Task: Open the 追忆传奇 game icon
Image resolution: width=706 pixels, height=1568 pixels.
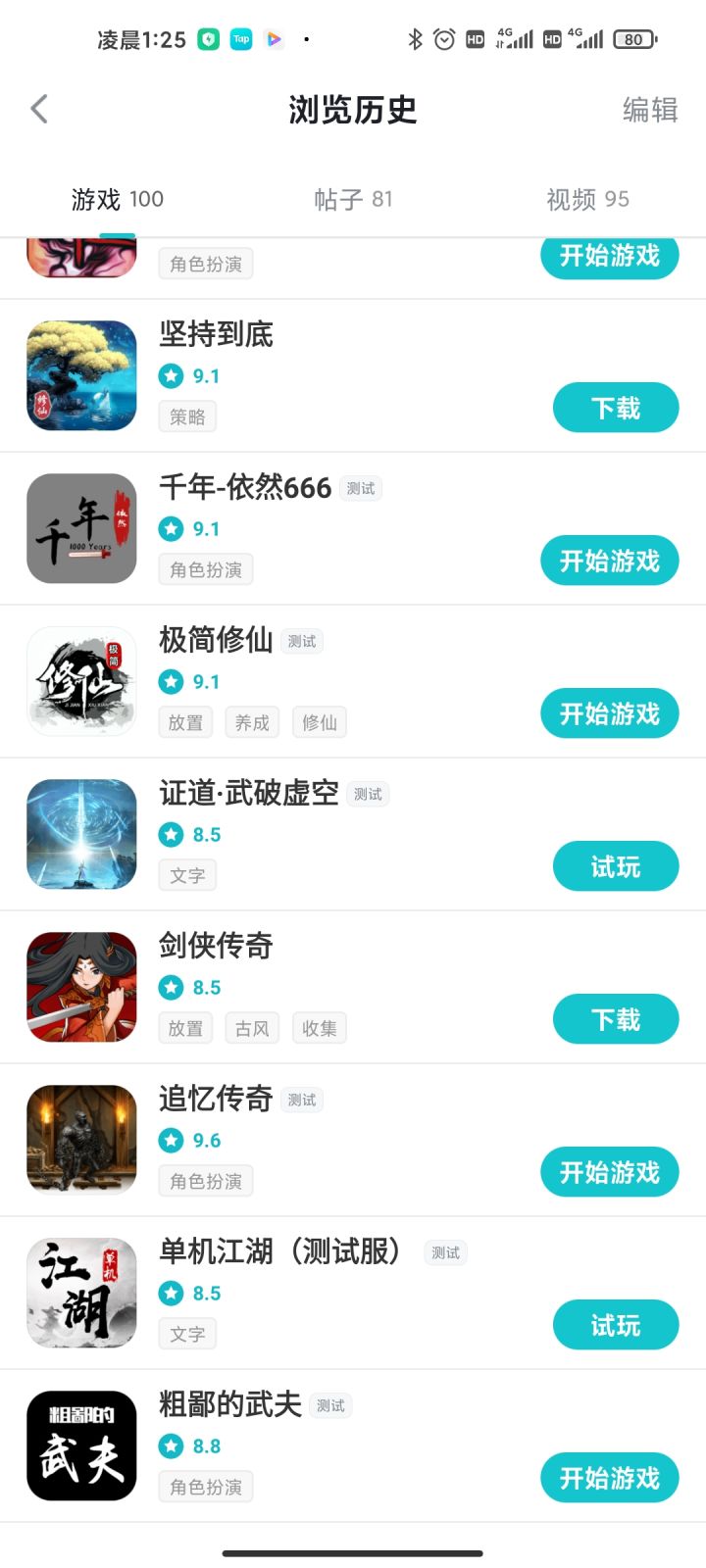Action: tap(81, 1140)
